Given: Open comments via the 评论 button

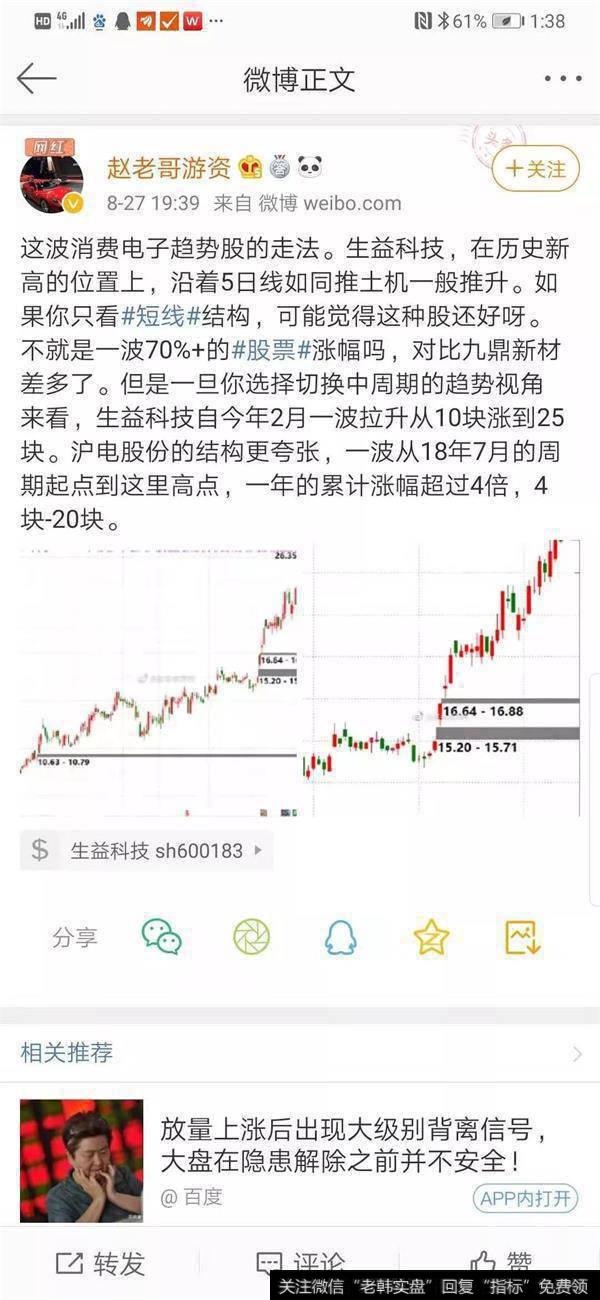Looking at the screenshot, I should [300, 1263].
